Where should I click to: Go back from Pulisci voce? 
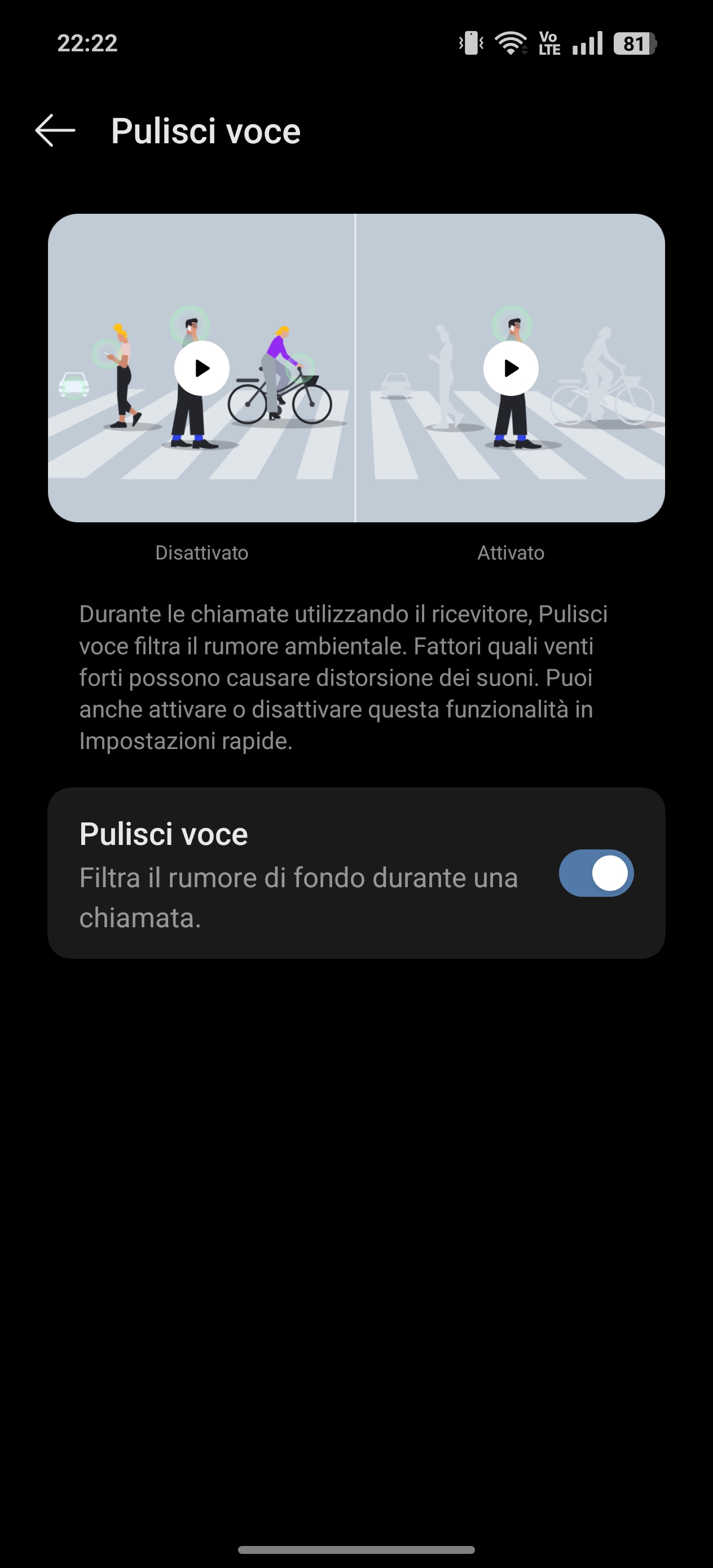pyautogui.click(x=55, y=130)
